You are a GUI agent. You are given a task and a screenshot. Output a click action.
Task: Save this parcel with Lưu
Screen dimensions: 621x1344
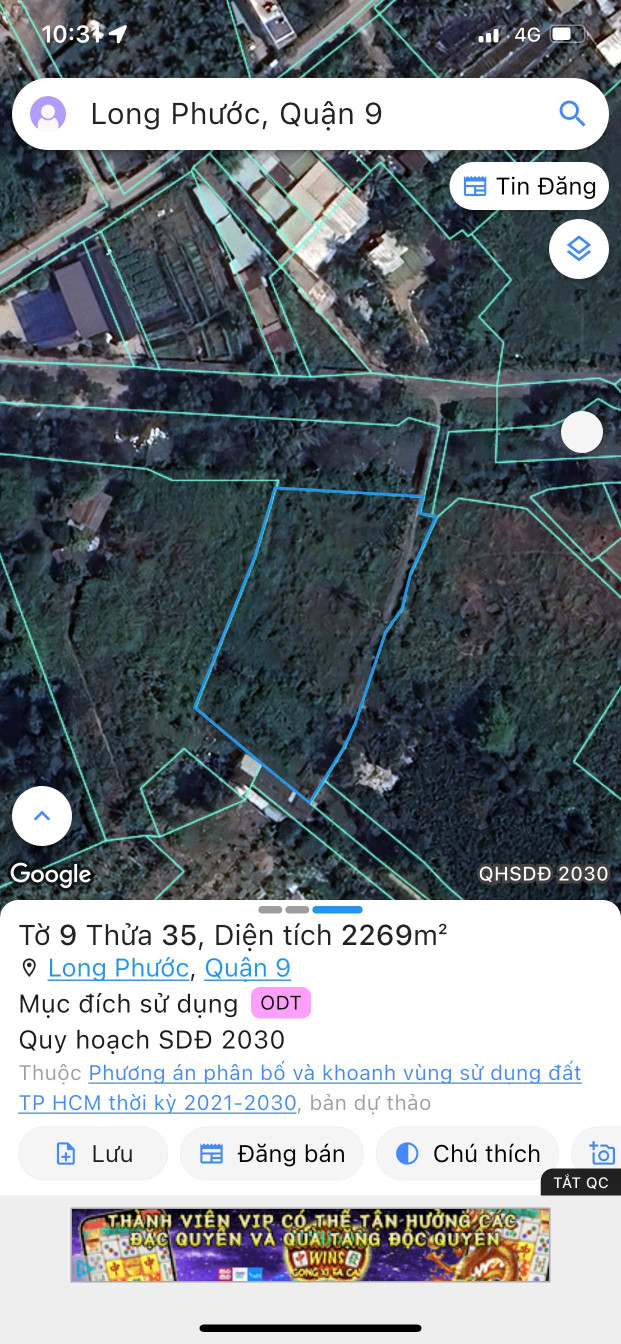tap(93, 1154)
